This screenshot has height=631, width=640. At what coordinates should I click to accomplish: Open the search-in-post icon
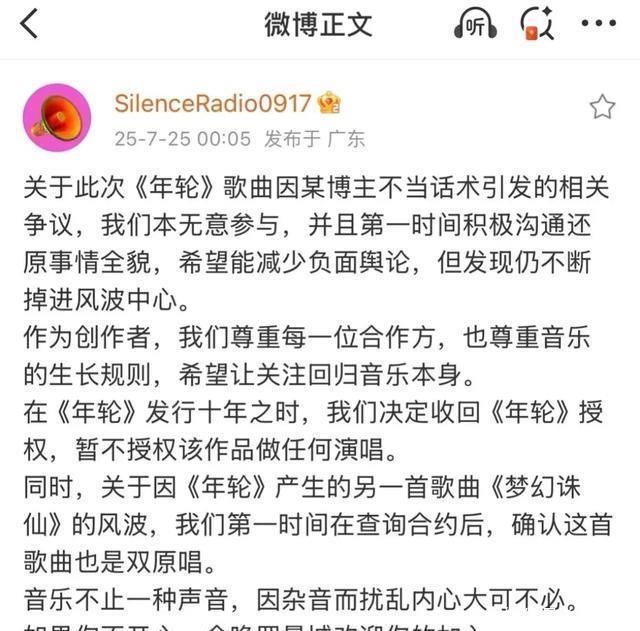tap(537, 24)
